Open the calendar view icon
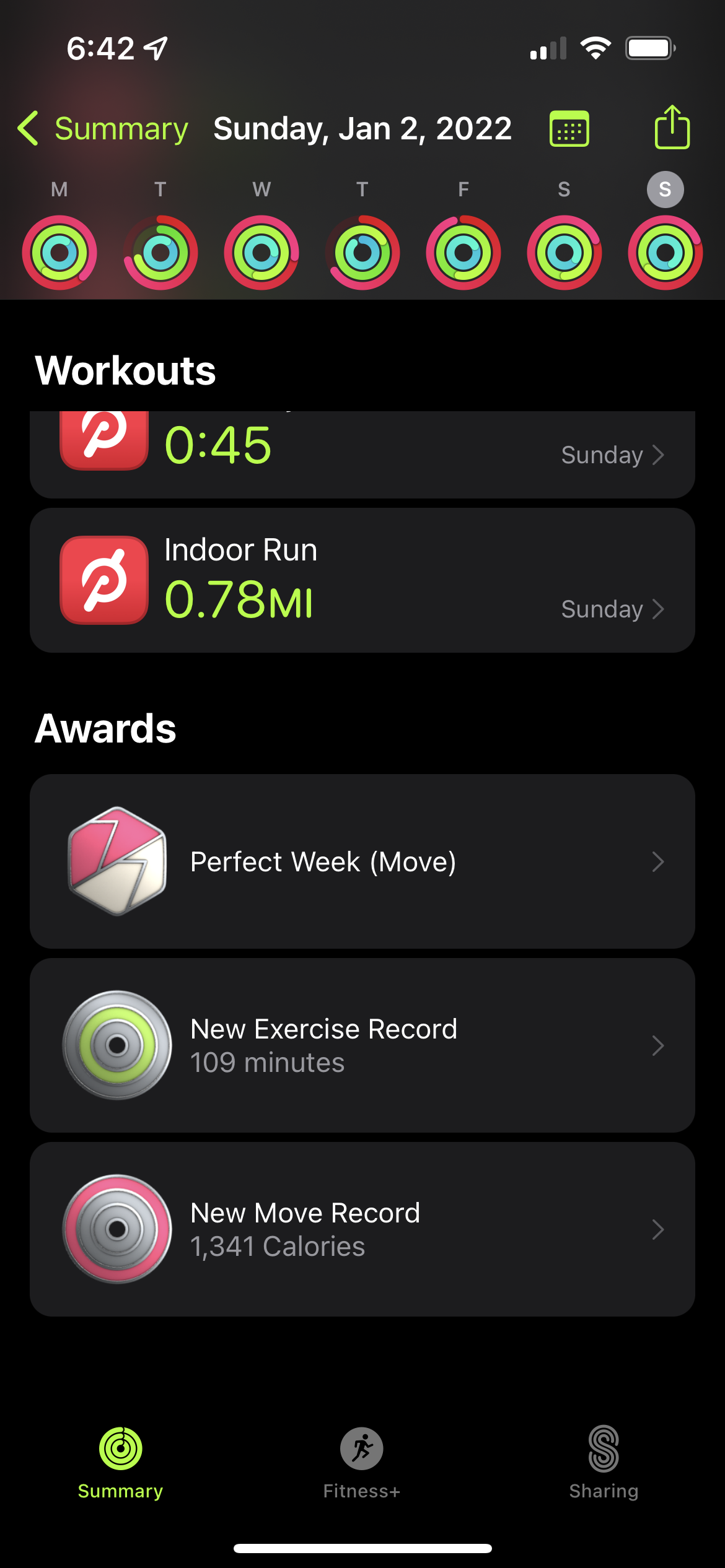Viewport: 725px width, 1568px height. pyautogui.click(x=569, y=129)
